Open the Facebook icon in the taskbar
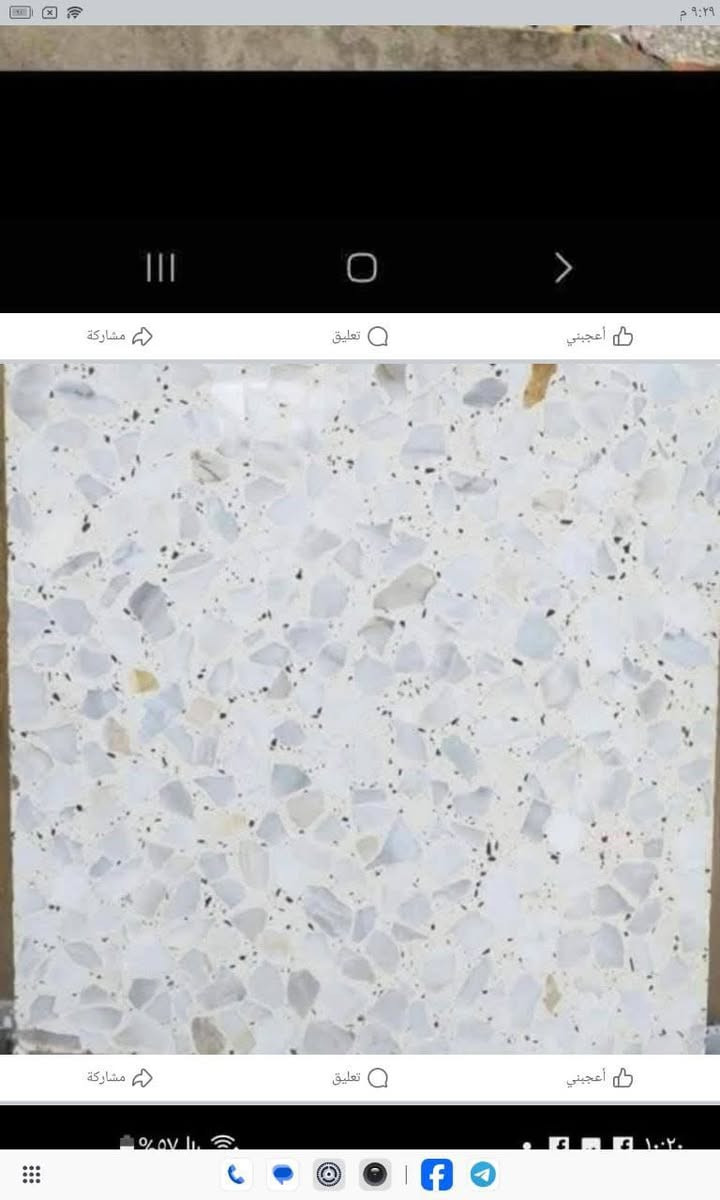This screenshot has height=1200, width=720. [437, 1174]
